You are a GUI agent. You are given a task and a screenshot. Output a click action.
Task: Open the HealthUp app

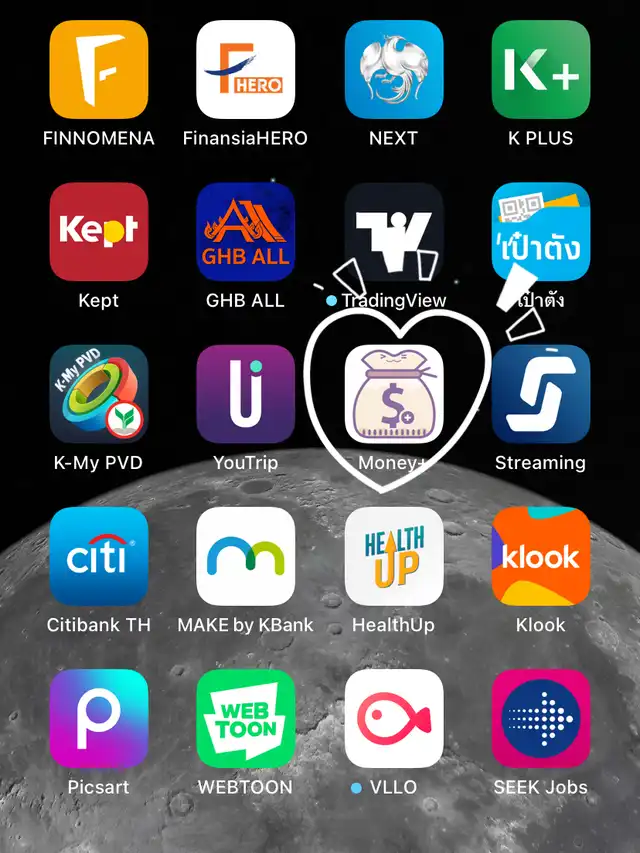(x=393, y=556)
